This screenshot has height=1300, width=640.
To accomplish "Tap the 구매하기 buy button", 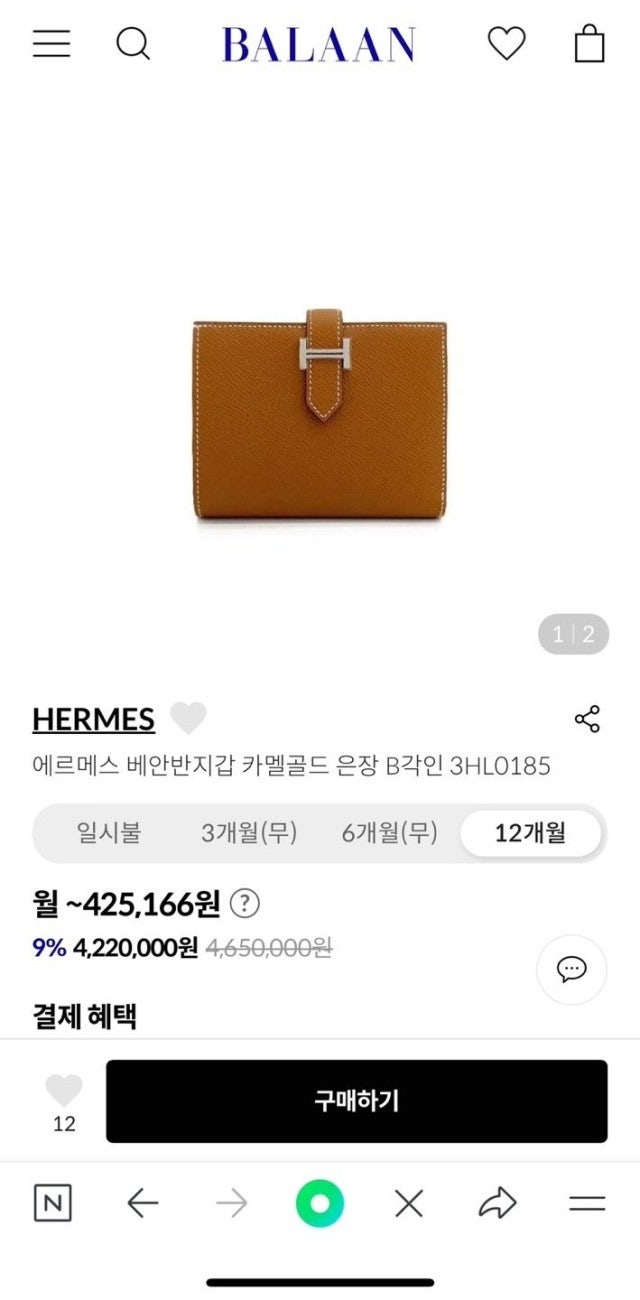I will click(356, 1101).
